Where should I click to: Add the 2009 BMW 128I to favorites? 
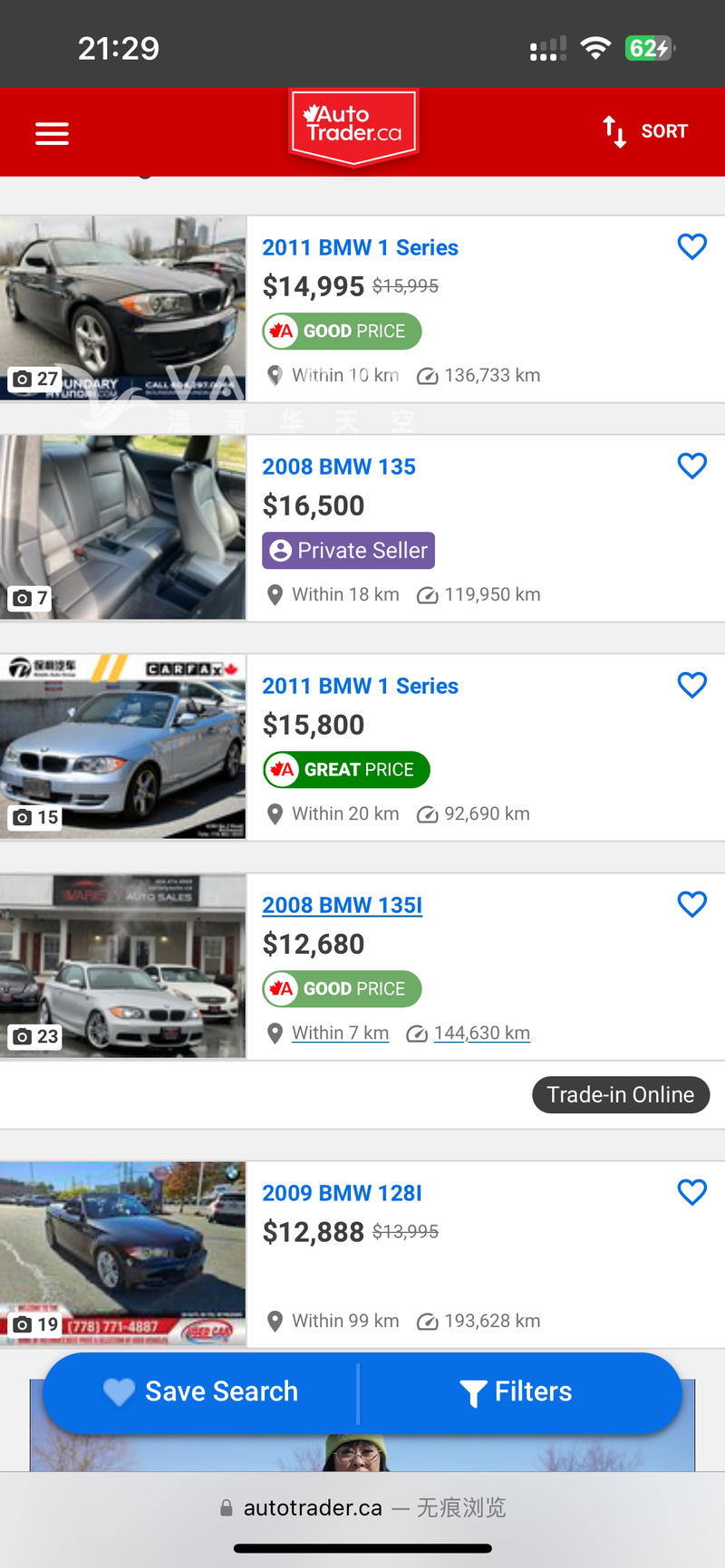691,1192
